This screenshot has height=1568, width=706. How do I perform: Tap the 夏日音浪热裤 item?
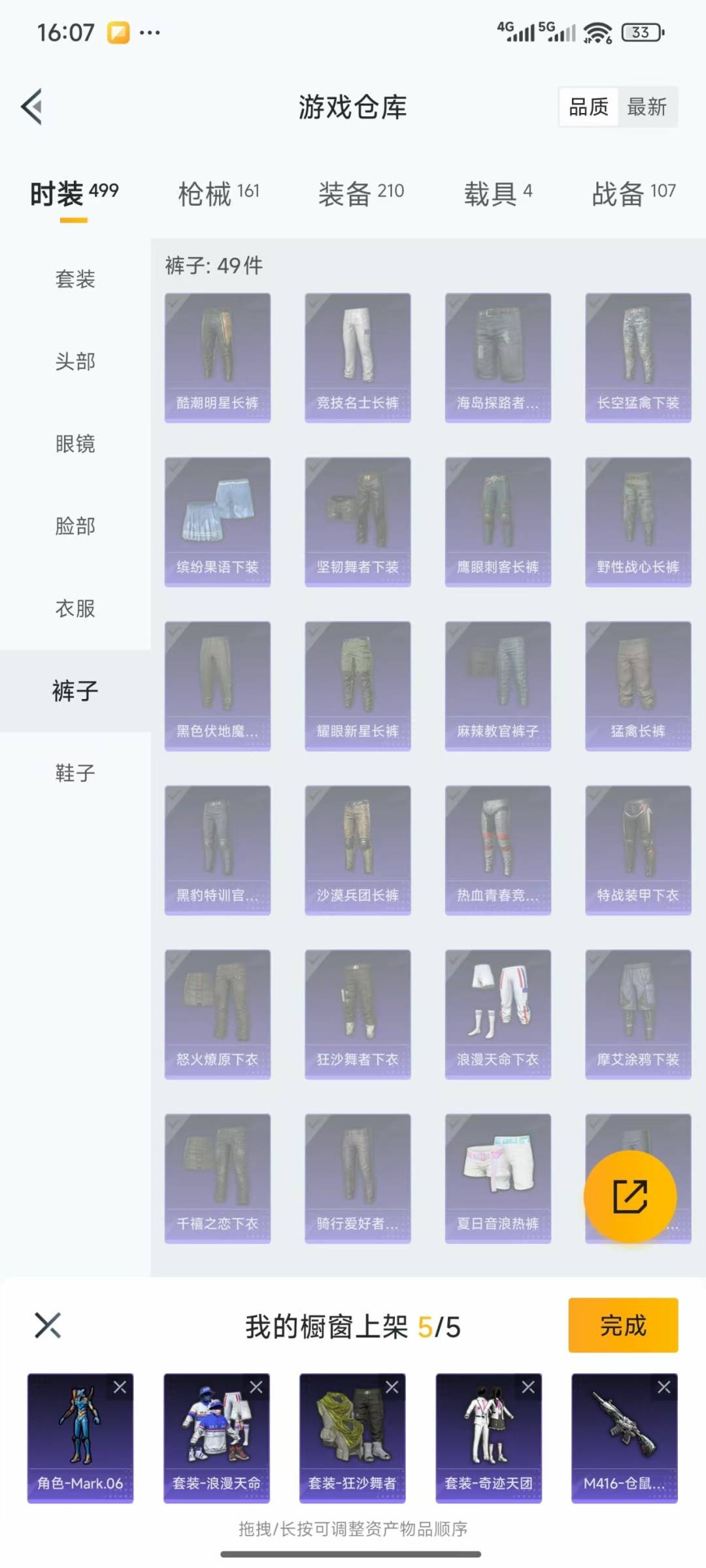[498, 1178]
